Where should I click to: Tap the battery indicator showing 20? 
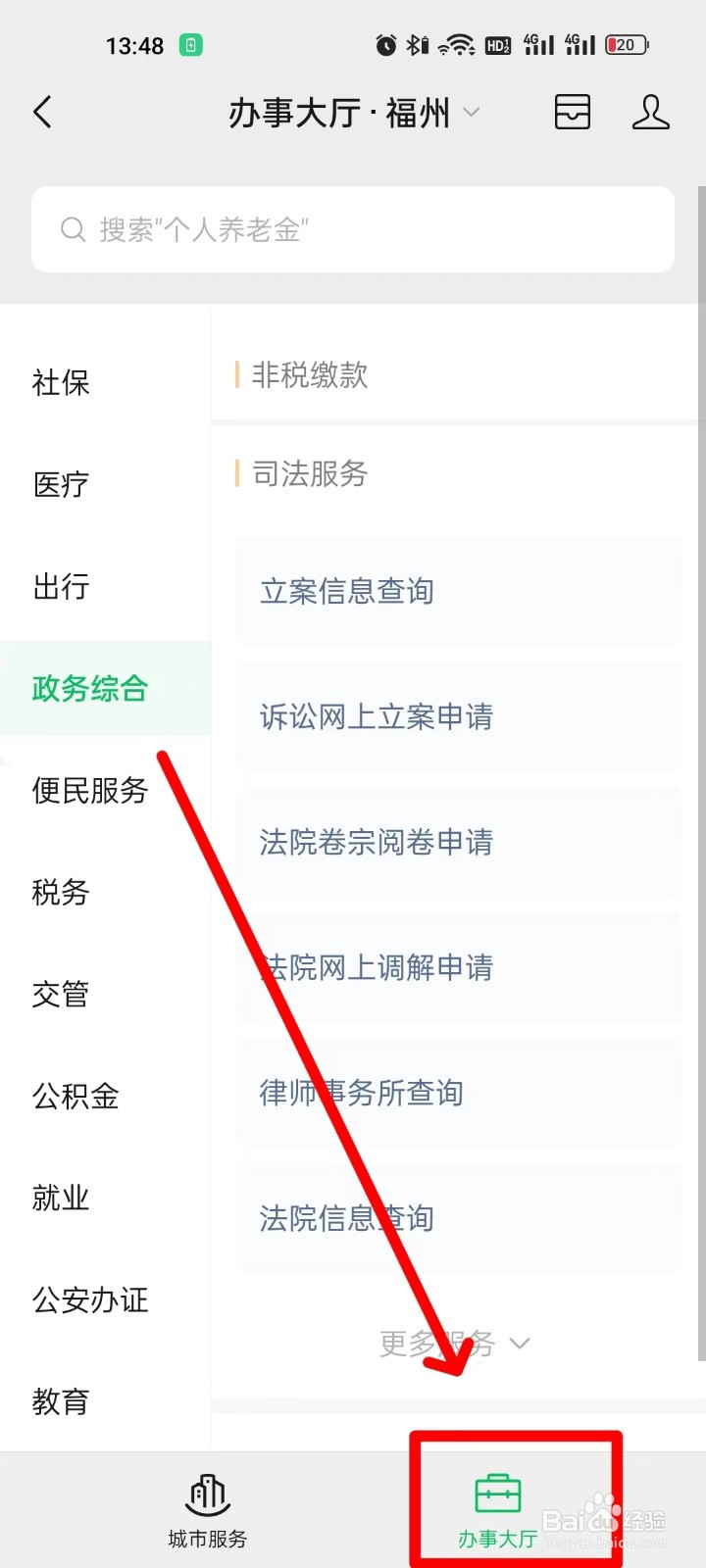[625, 43]
